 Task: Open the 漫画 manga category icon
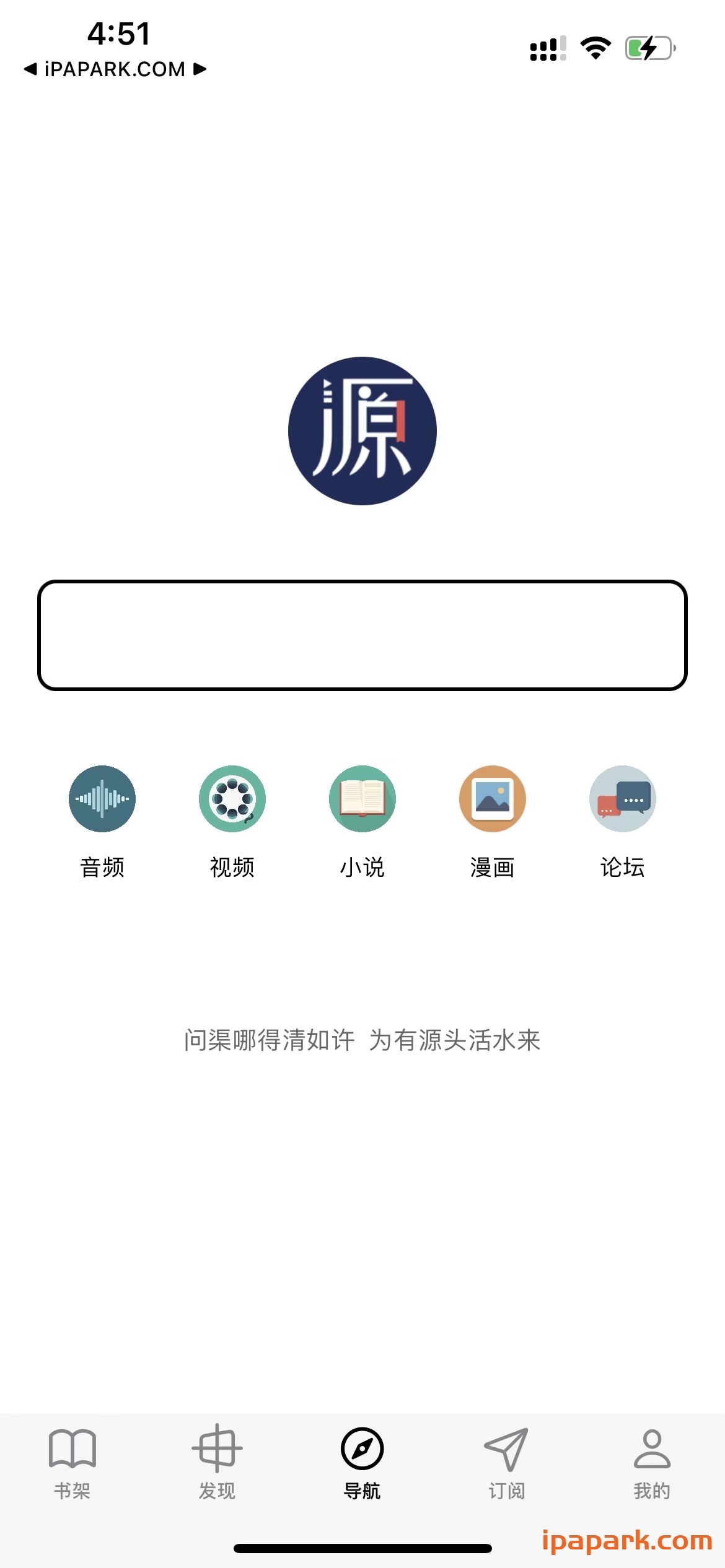coord(492,799)
